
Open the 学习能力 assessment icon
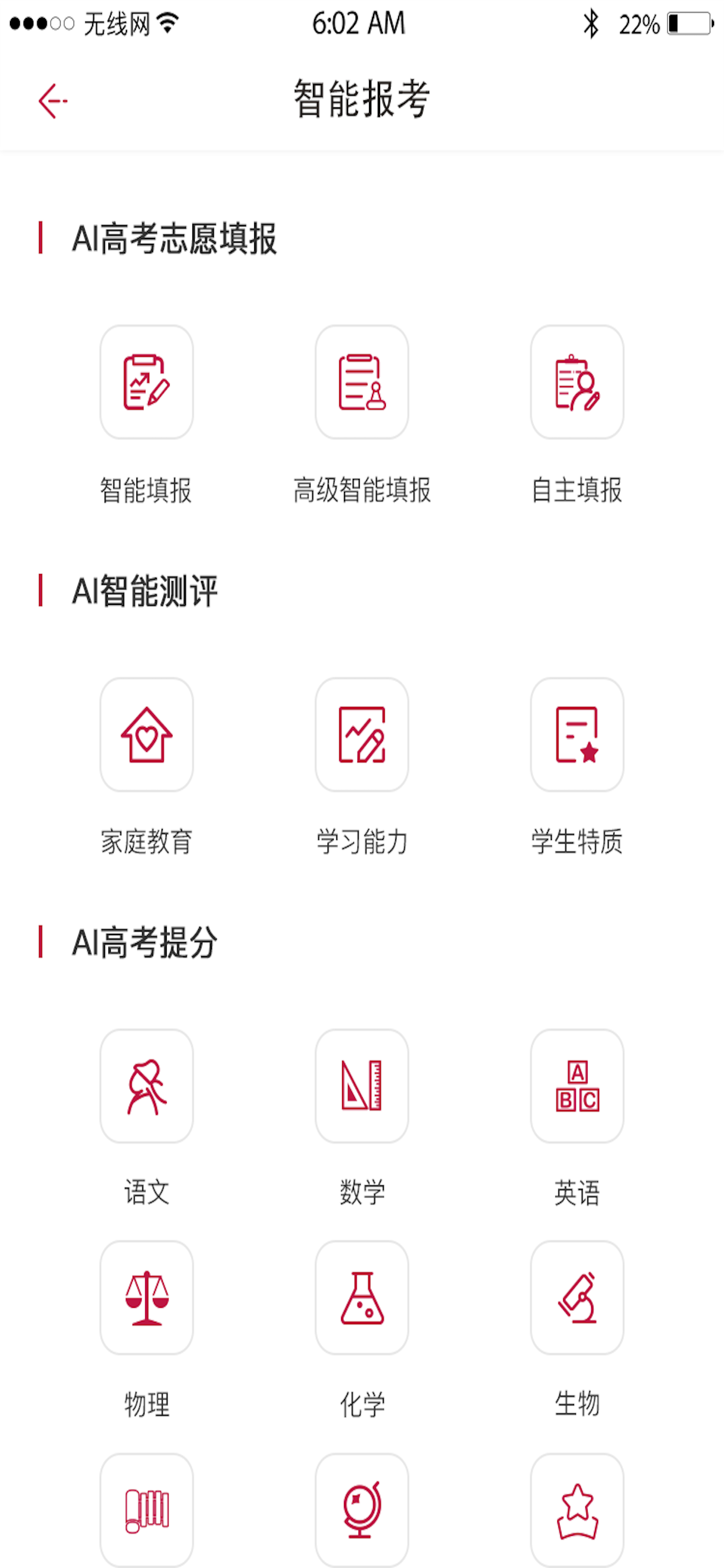(x=361, y=734)
